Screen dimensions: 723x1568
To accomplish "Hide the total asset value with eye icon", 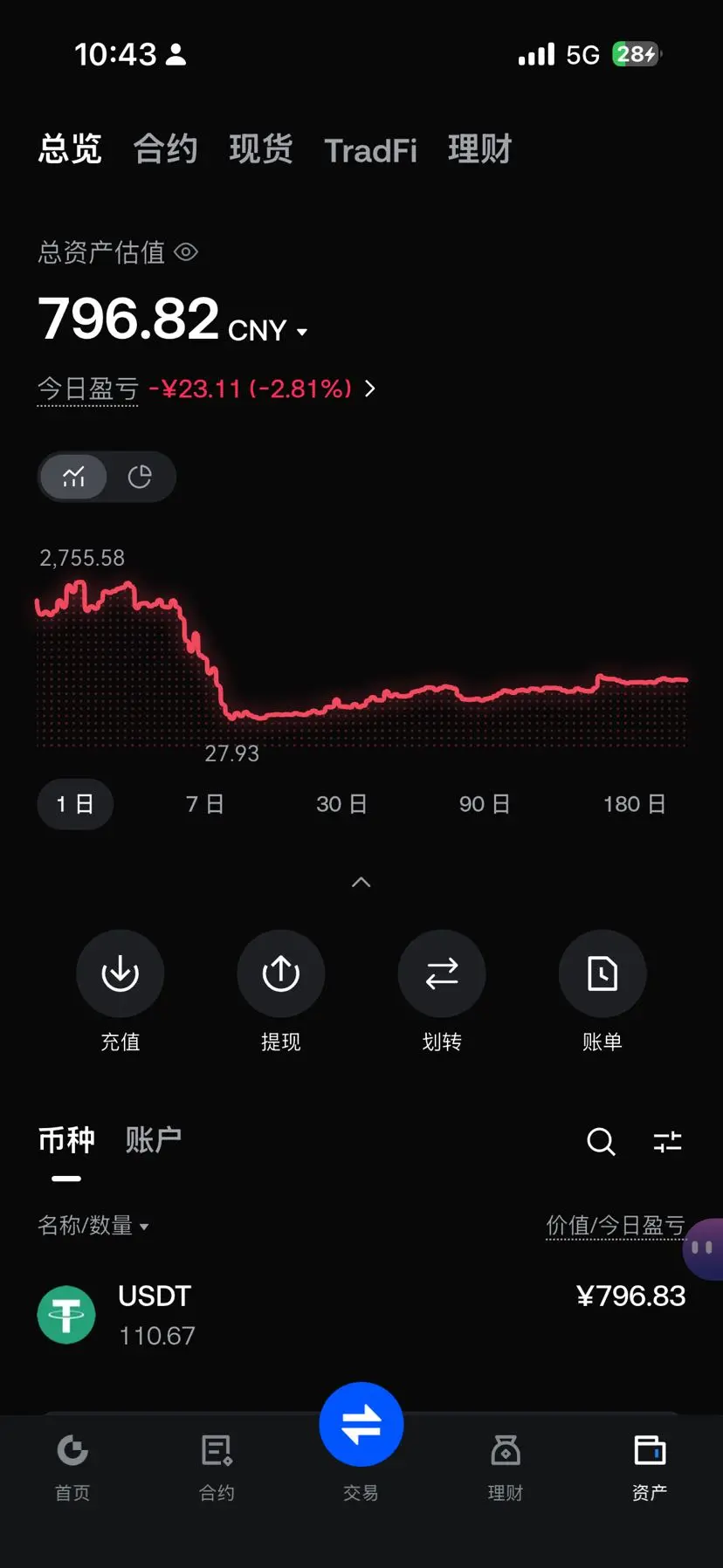I will 186,252.
